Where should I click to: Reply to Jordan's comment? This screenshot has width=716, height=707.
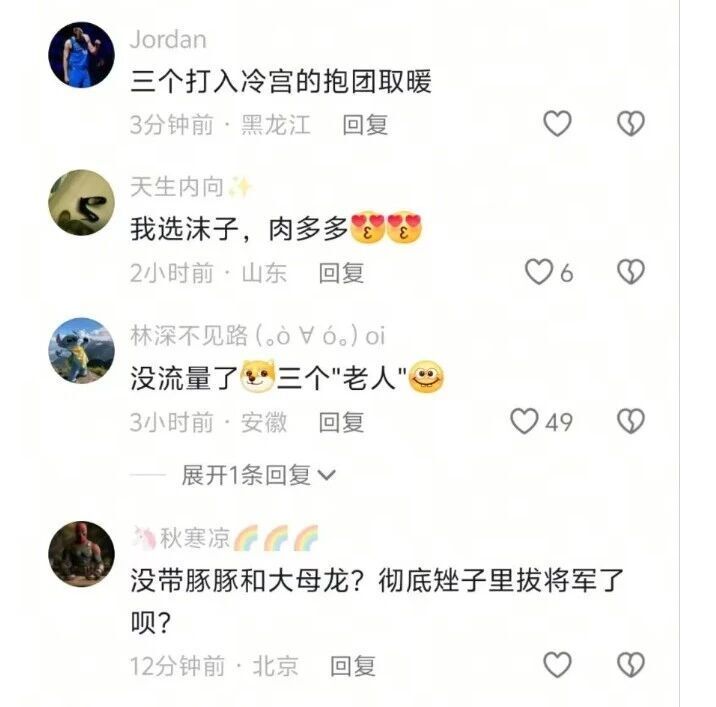coord(365,125)
